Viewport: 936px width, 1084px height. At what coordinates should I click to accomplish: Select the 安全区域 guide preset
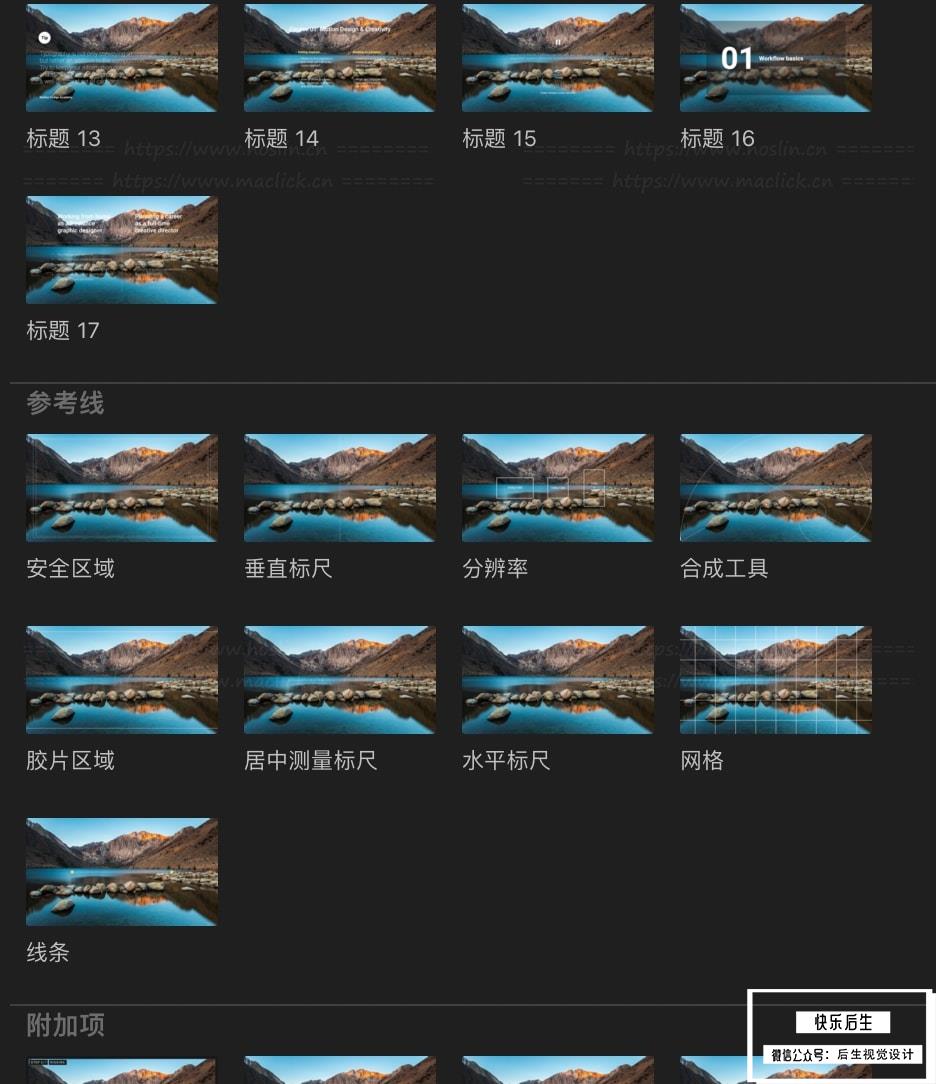[x=122, y=488]
